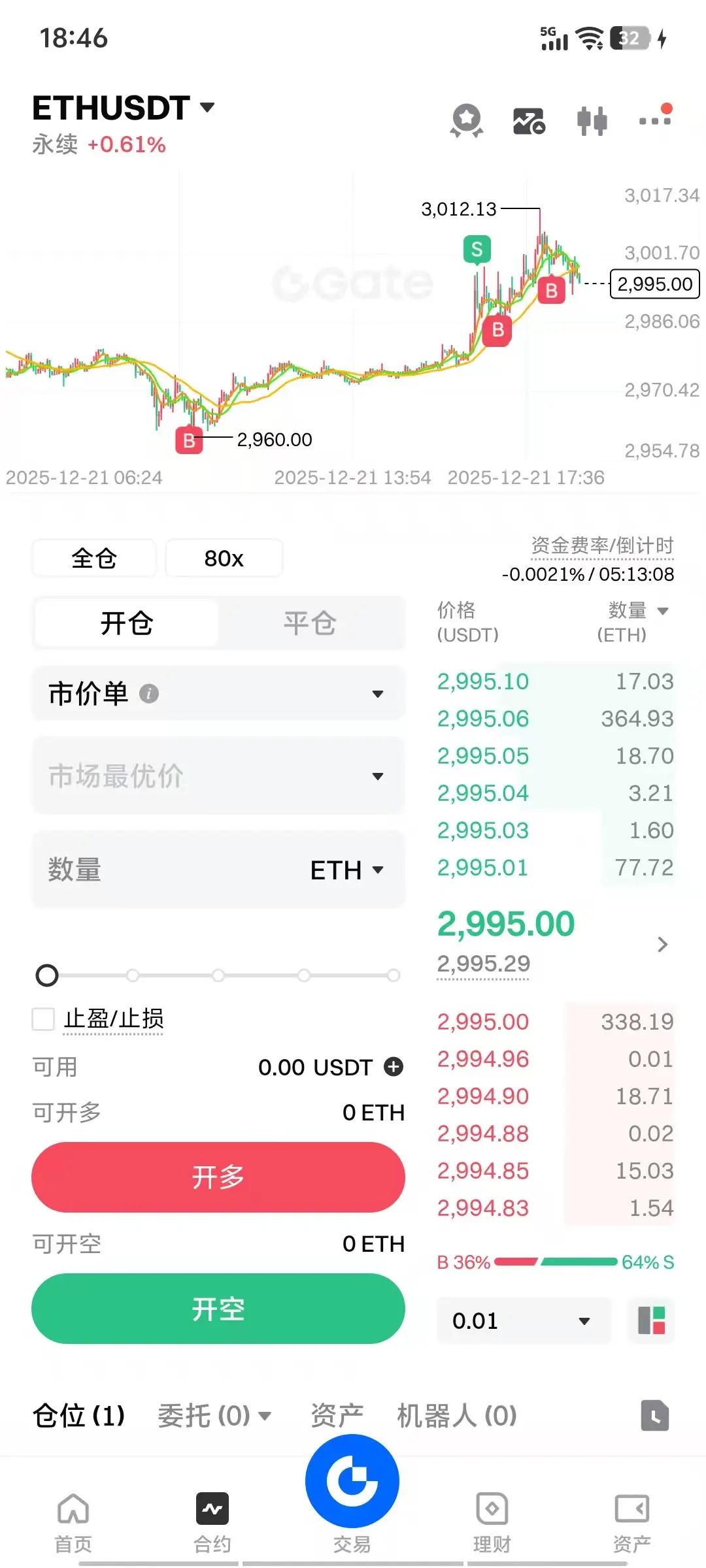Expand the 市价单 order type dropdown

(x=218, y=693)
